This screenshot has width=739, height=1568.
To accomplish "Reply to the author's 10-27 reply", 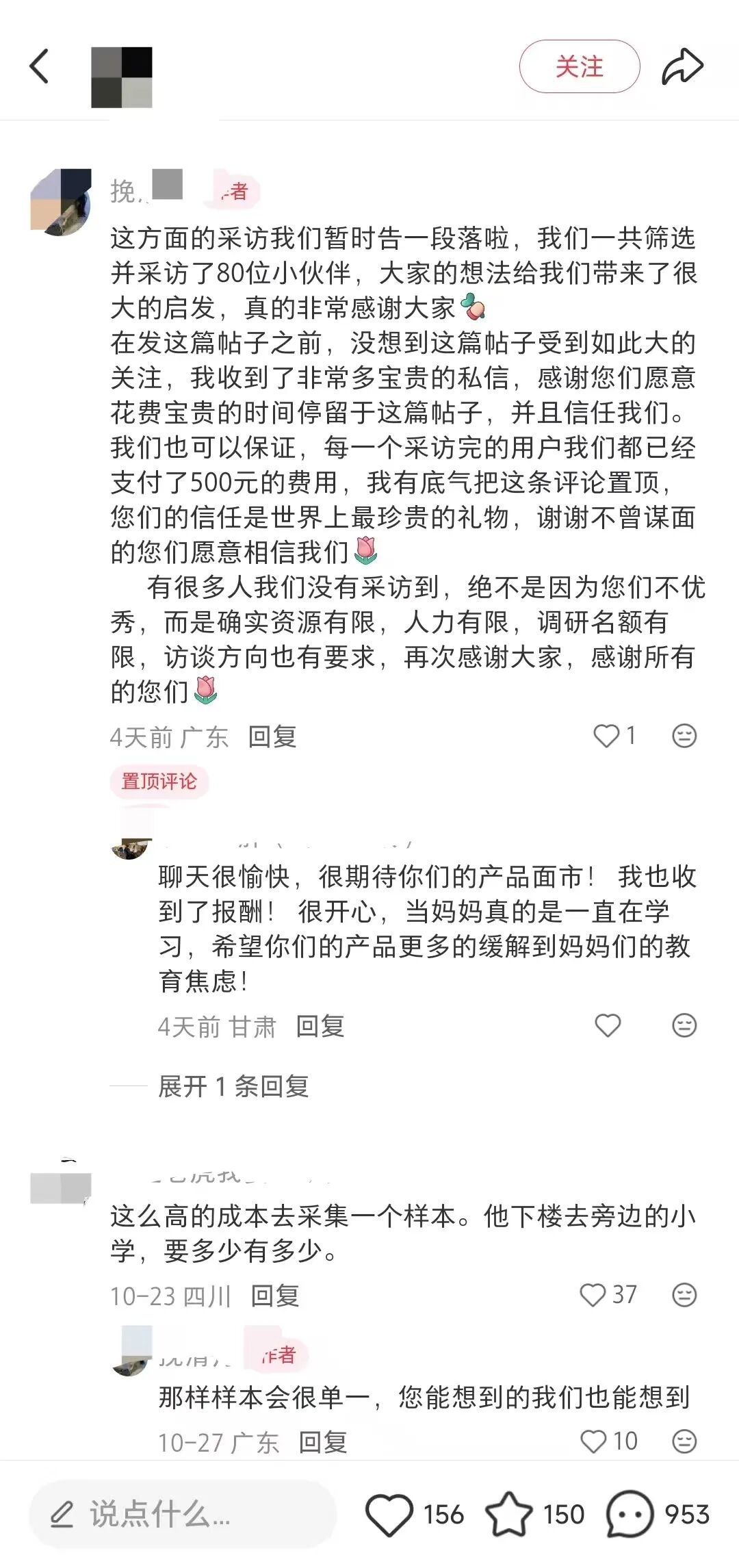I will tap(323, 1443).
